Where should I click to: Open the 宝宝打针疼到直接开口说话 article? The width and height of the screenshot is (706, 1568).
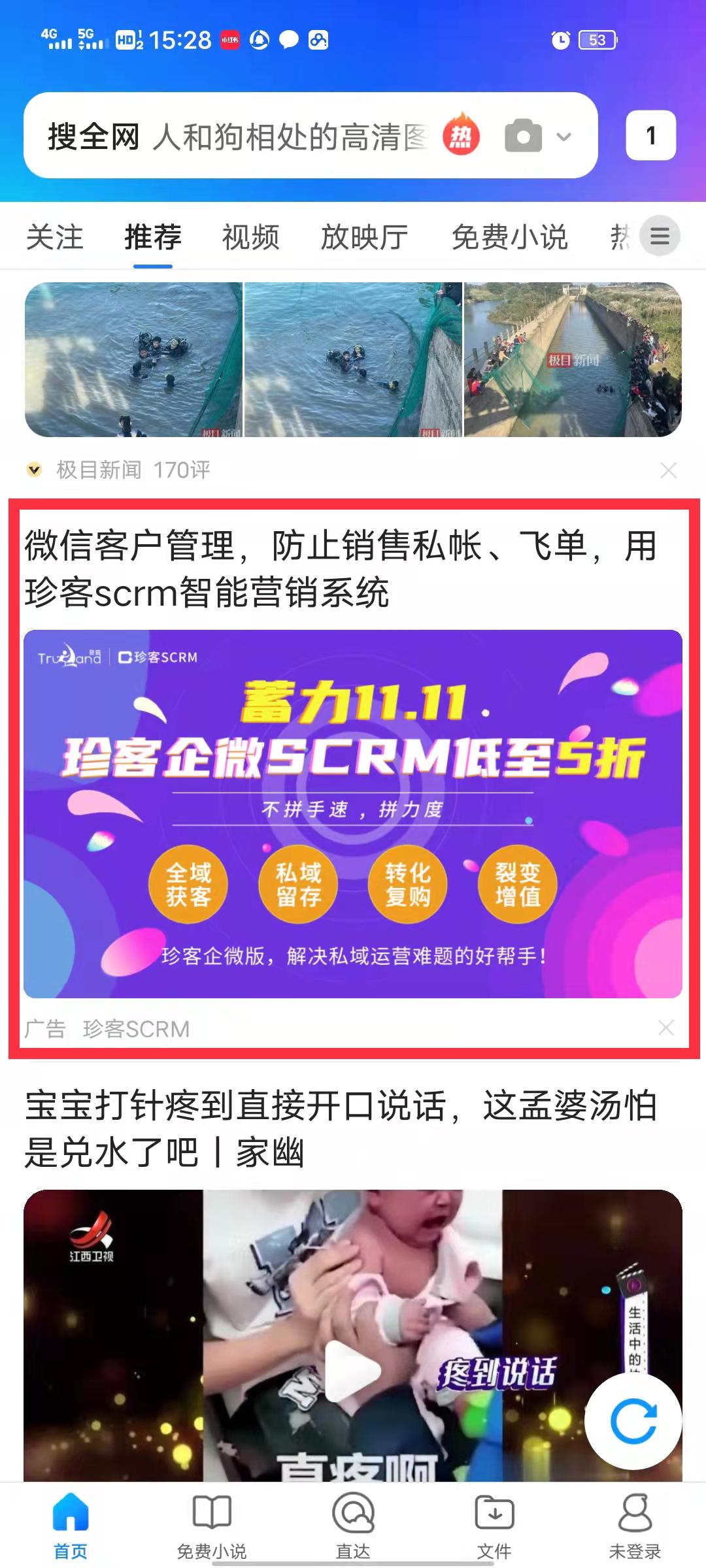point(340,1129)
